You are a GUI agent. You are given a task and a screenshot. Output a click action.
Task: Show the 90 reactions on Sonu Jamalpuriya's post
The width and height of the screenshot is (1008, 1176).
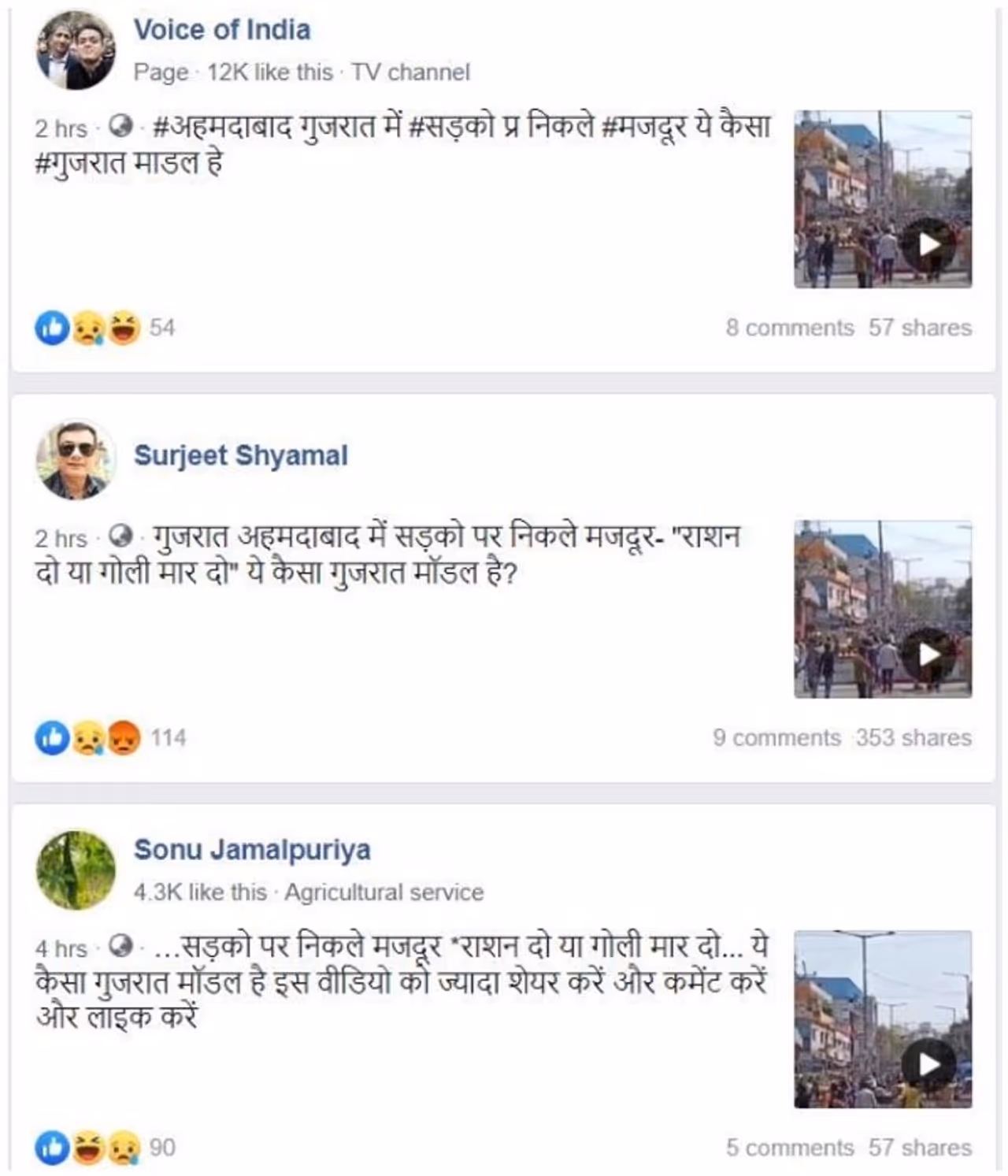pyautogui.click(x=104, y=1148)
